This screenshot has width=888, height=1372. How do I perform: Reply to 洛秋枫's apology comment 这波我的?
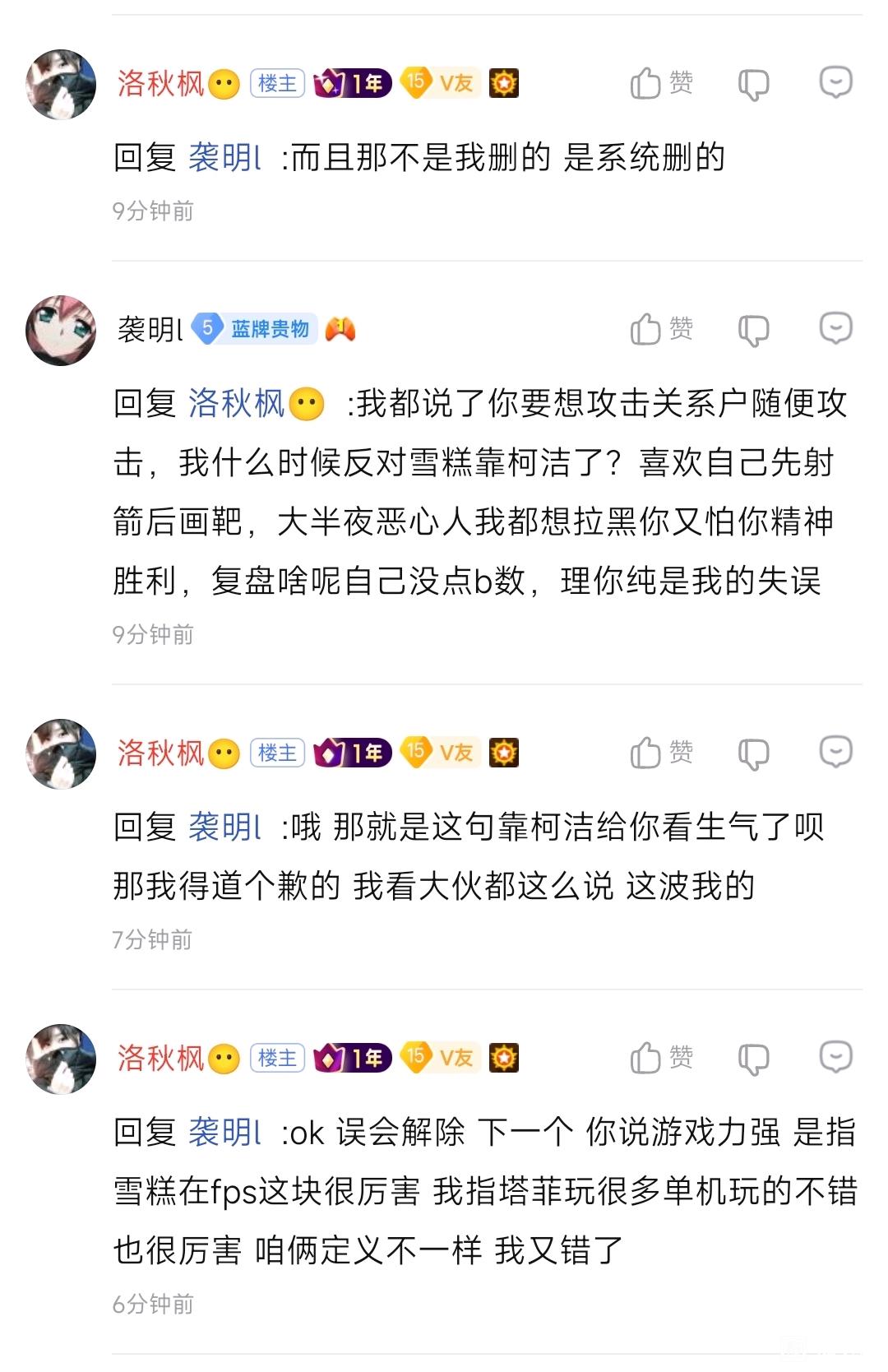tap(835, 752)
